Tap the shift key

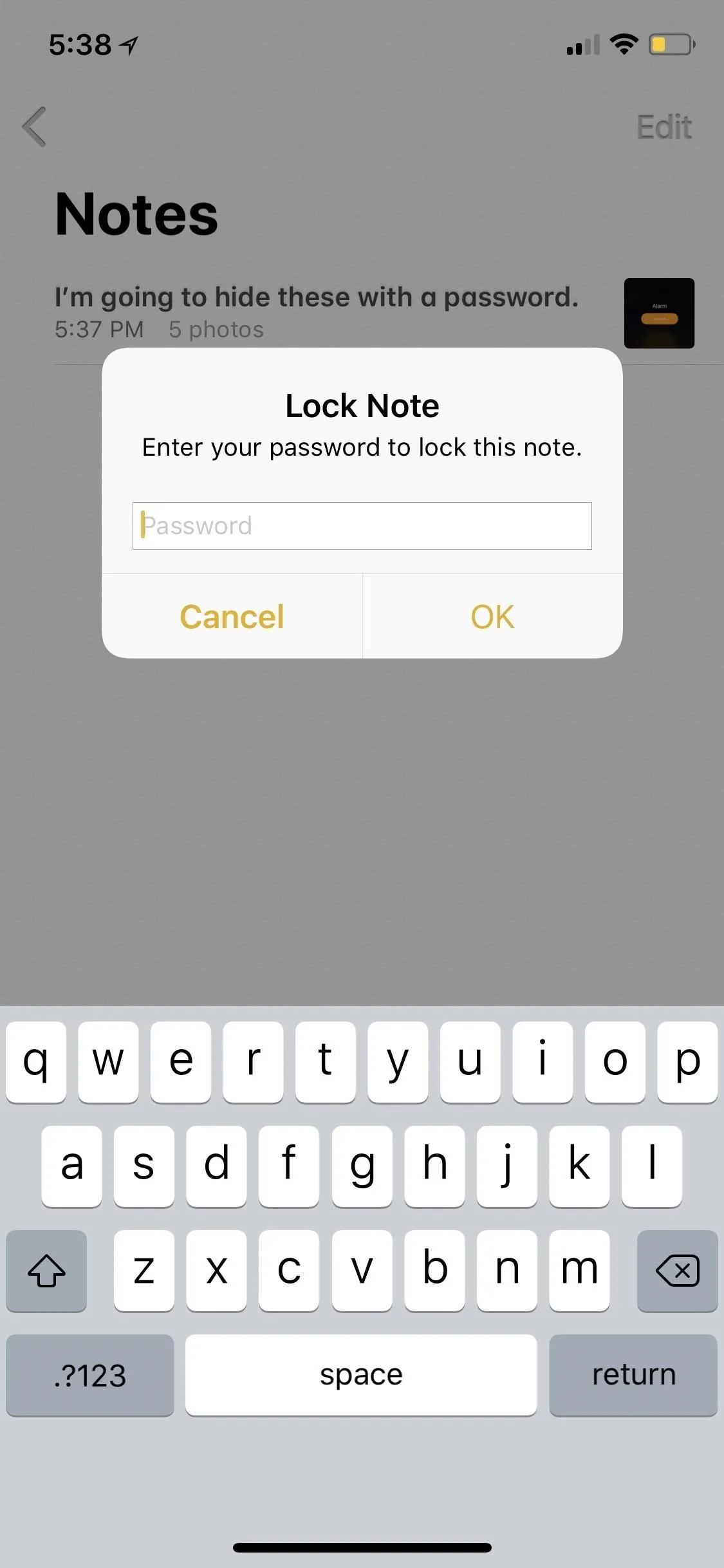tap(46, 1271)
